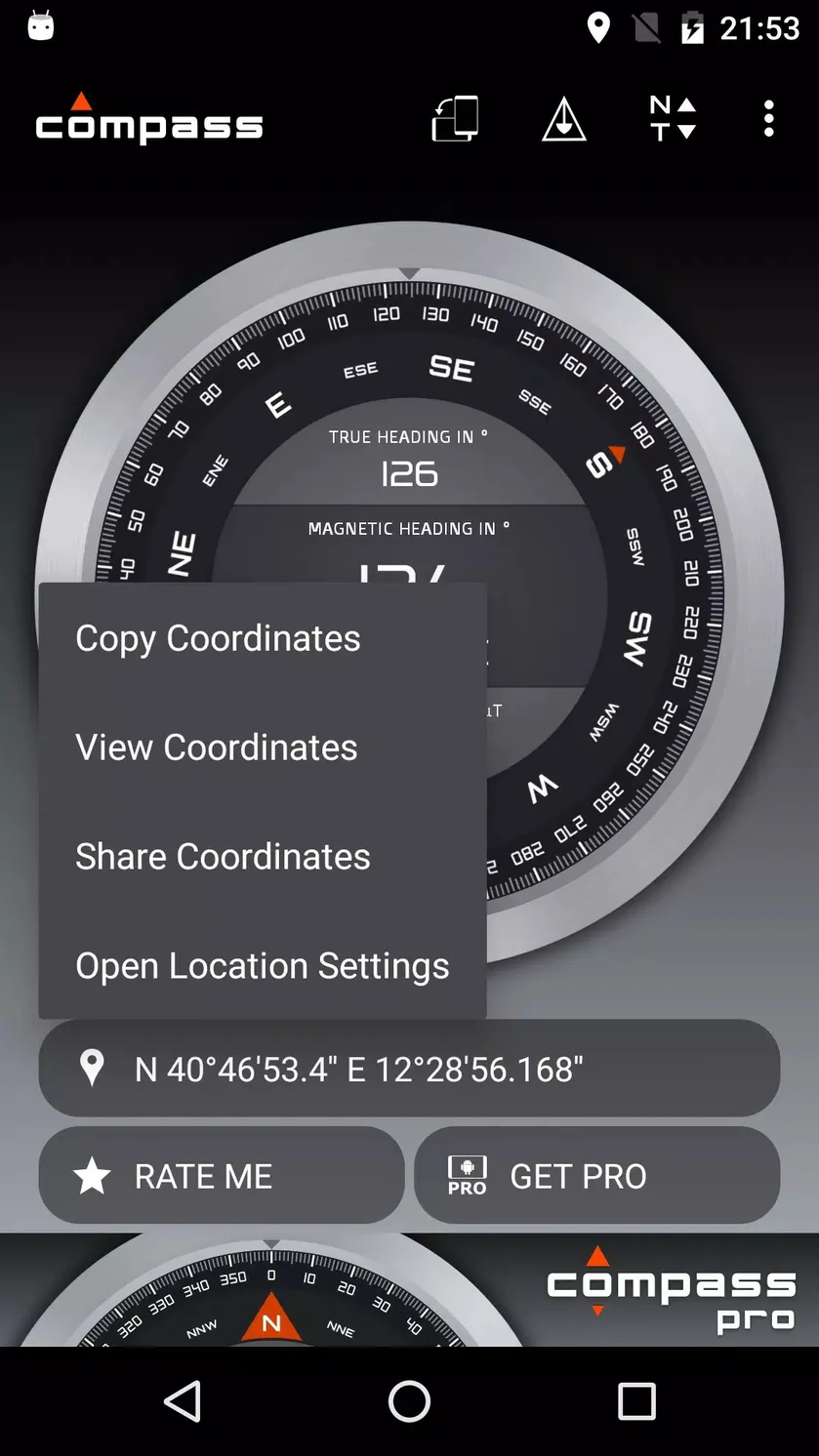Viewport: 819px width, 1456px height.
Task: Hit the RATE ME button
Action: click(222, 1176)
